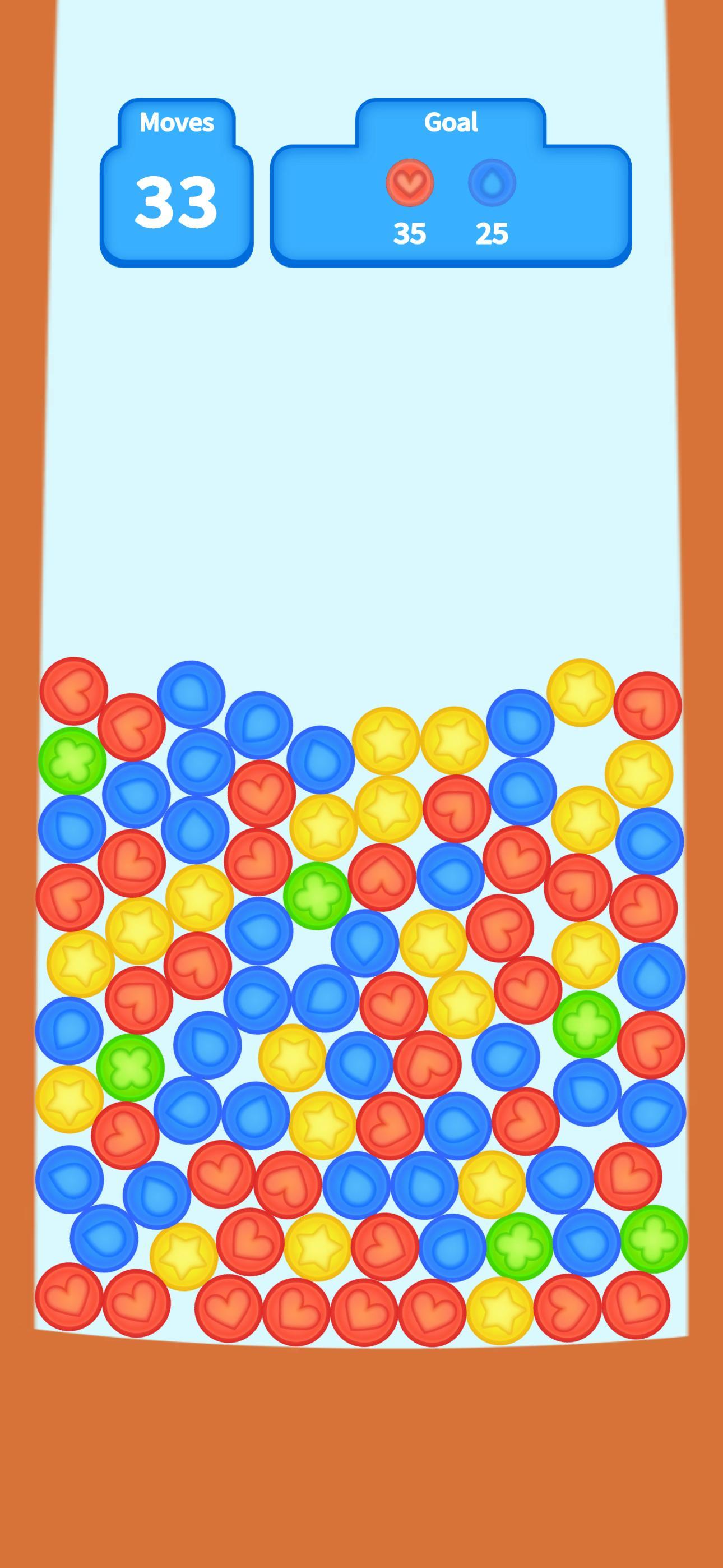This screenshot has height=1568, width=723.
Task: Pop the highest blue drop bubble
Action: coord(191,694)
